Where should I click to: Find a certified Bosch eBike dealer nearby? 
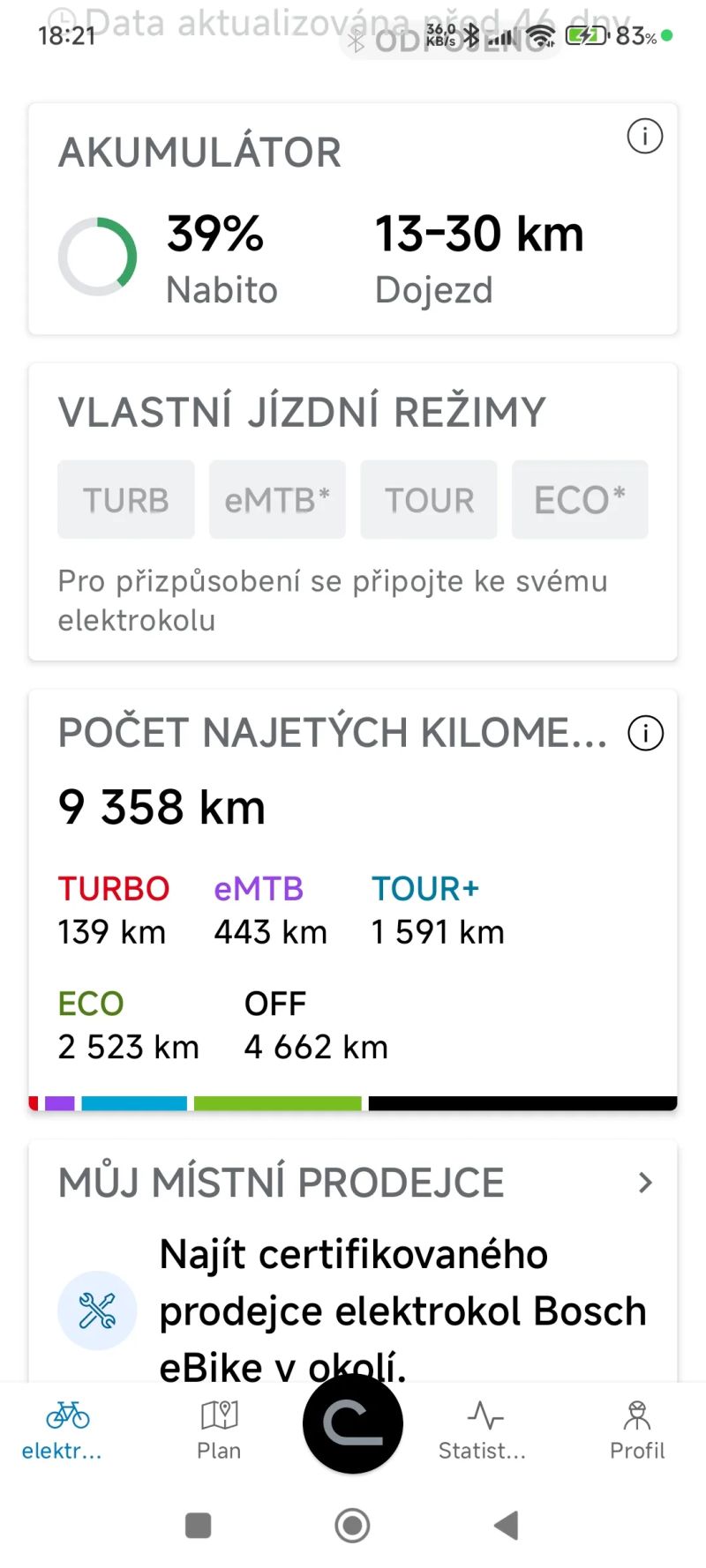(402, 1310)
